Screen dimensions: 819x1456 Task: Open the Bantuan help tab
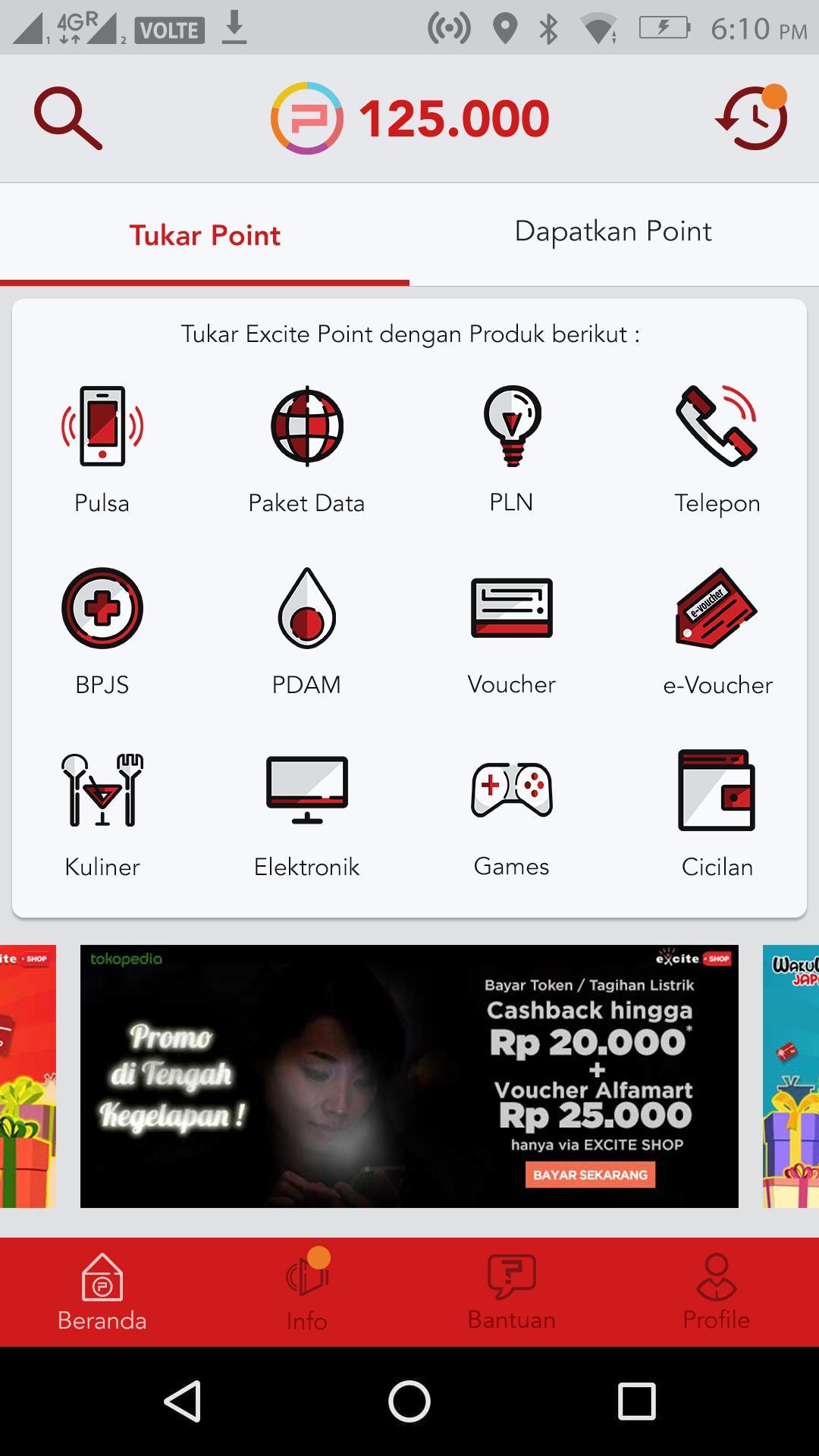click(512, 1292)
